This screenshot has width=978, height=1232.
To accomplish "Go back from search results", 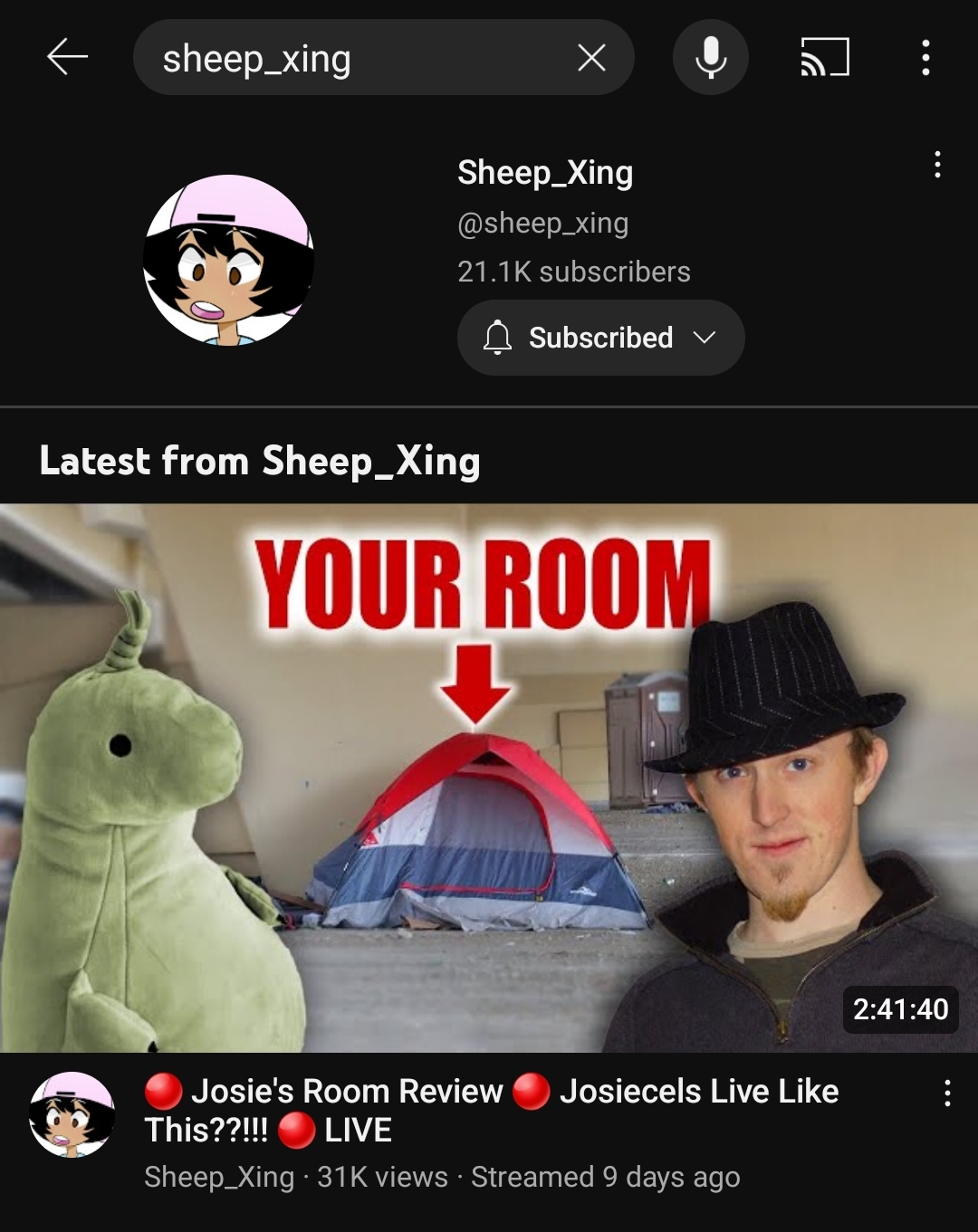I will (67, 58).
